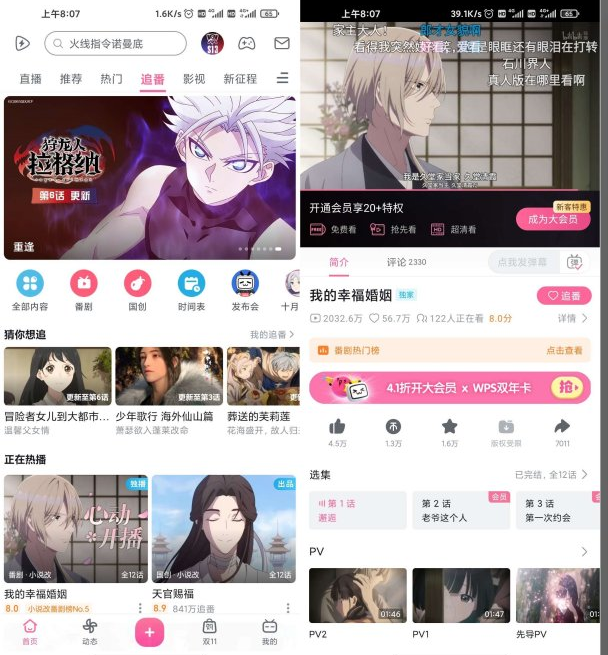Go to the 我的 bottom tab
The height and width of the screenshot is (655, 608).
pos(269,631)
